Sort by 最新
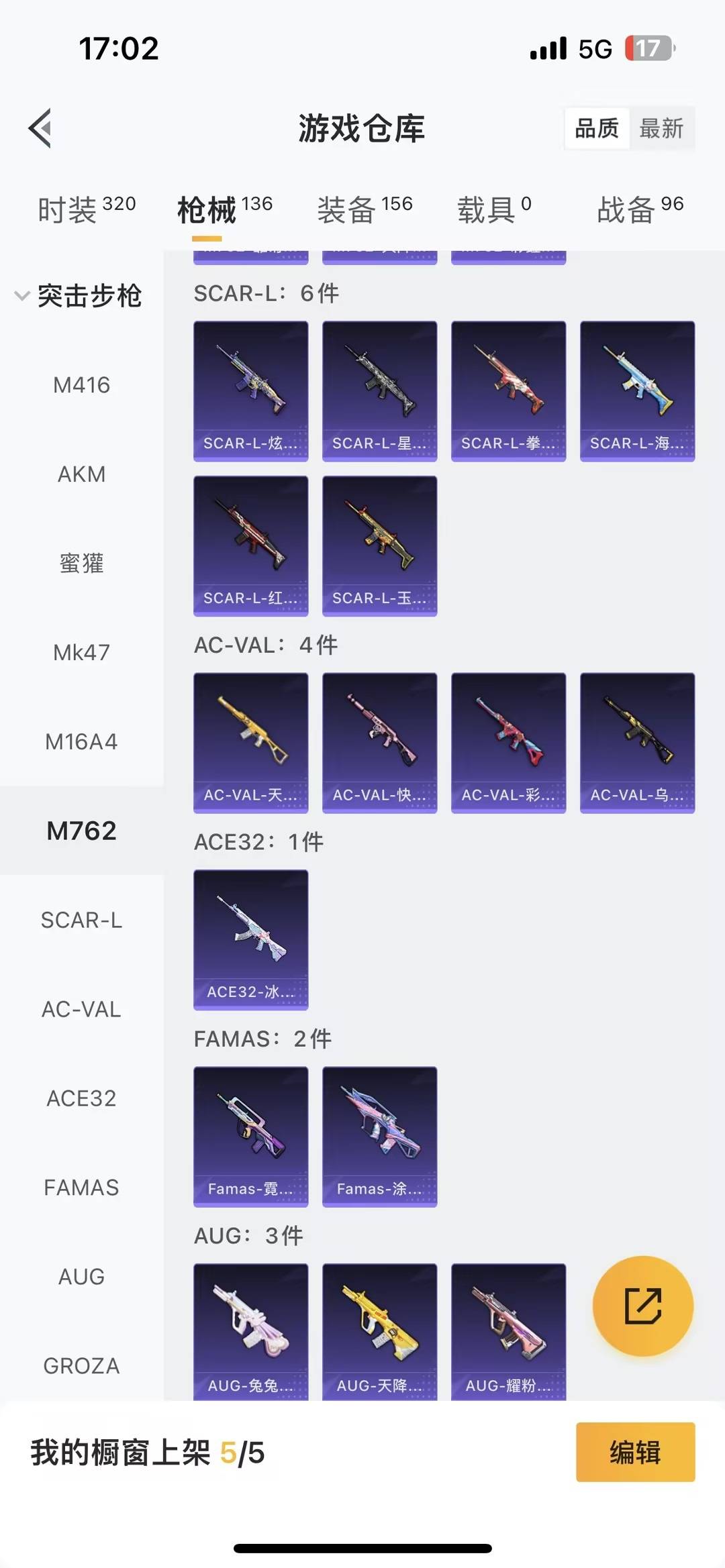 [661, 128]
